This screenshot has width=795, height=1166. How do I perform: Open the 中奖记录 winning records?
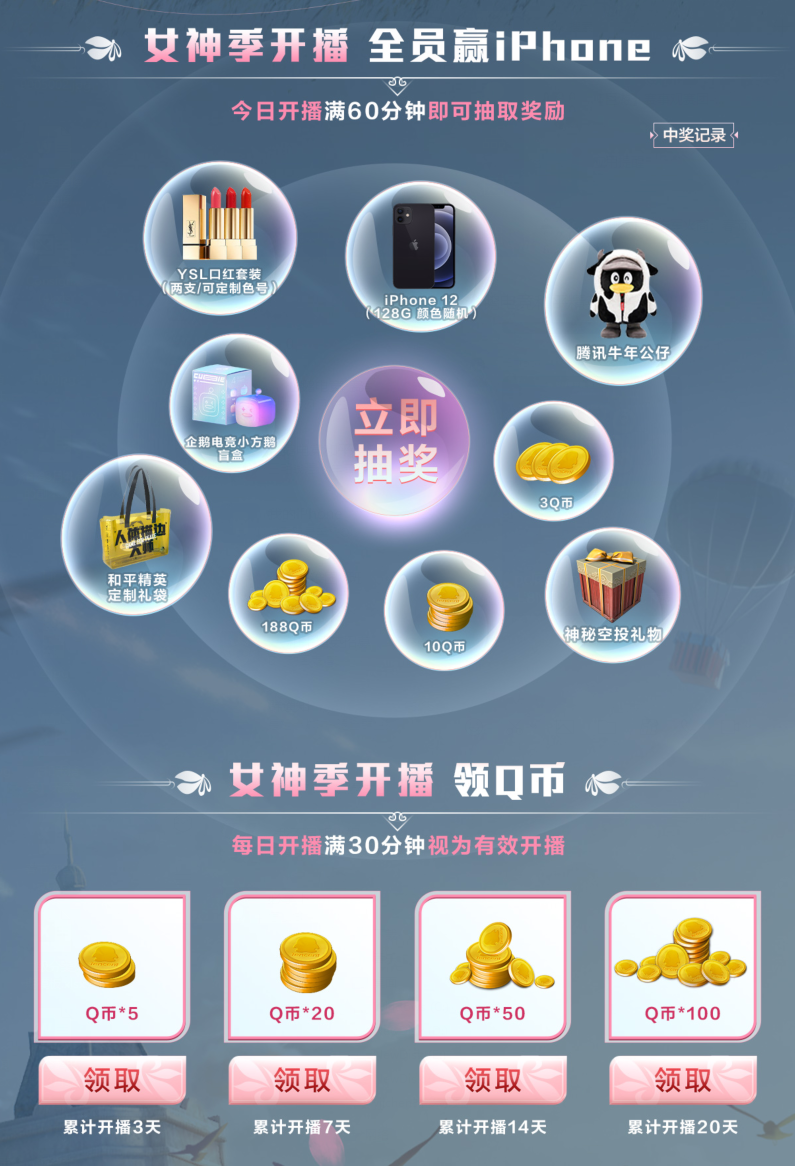[x=693, y=136]
